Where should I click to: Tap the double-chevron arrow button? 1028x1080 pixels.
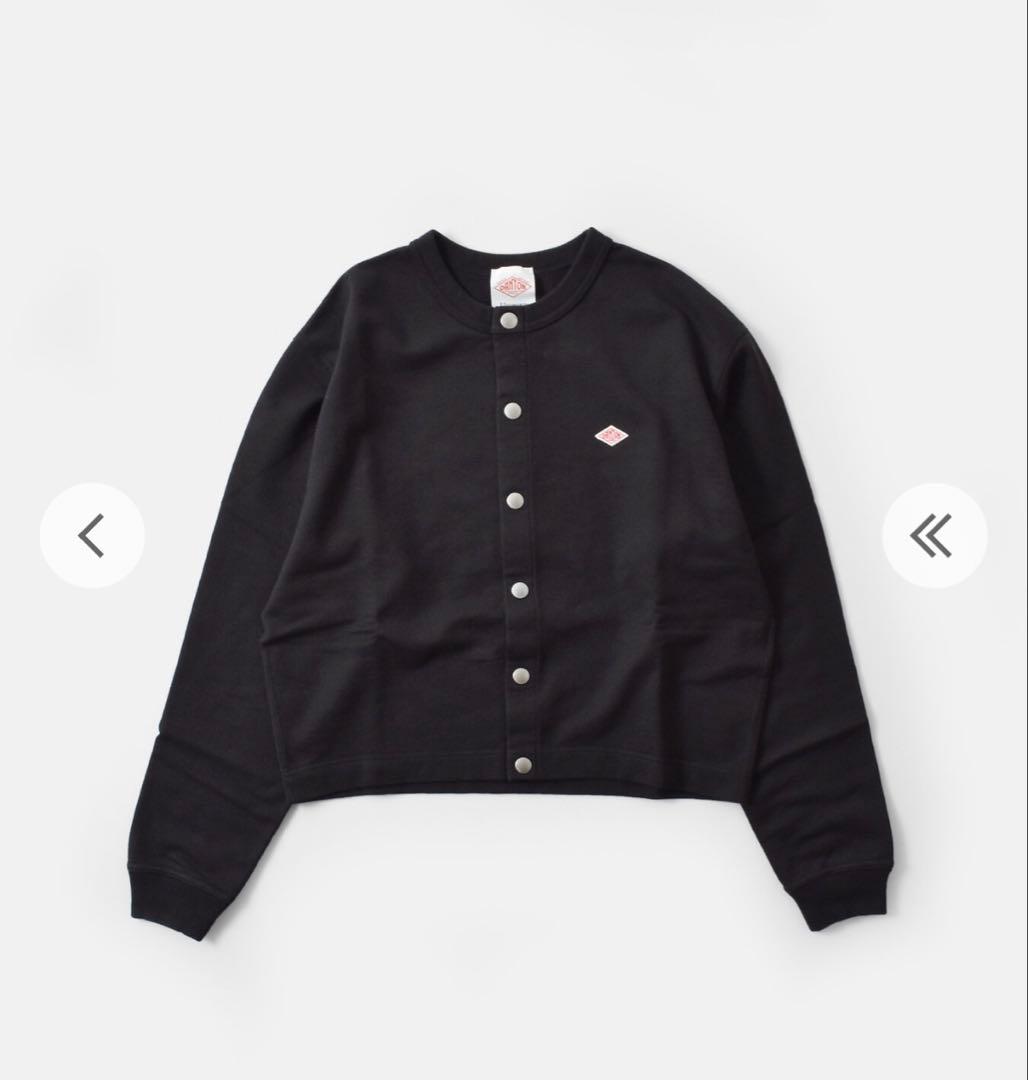click(934, 535)
